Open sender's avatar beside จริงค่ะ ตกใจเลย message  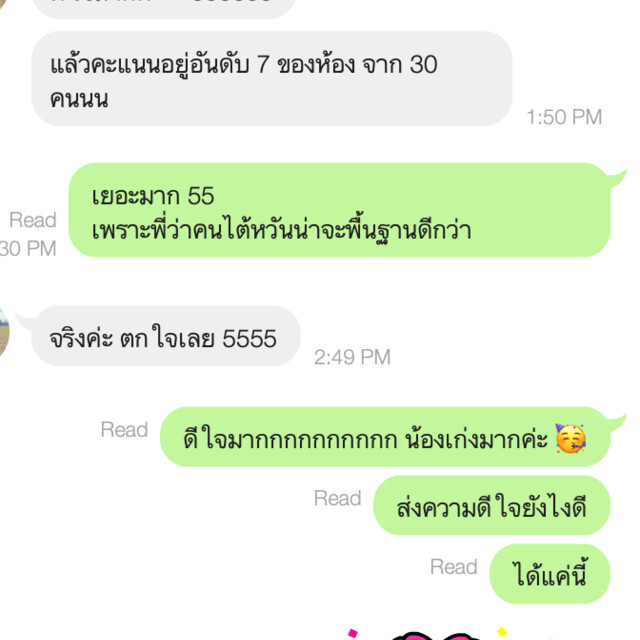[6, 331]
